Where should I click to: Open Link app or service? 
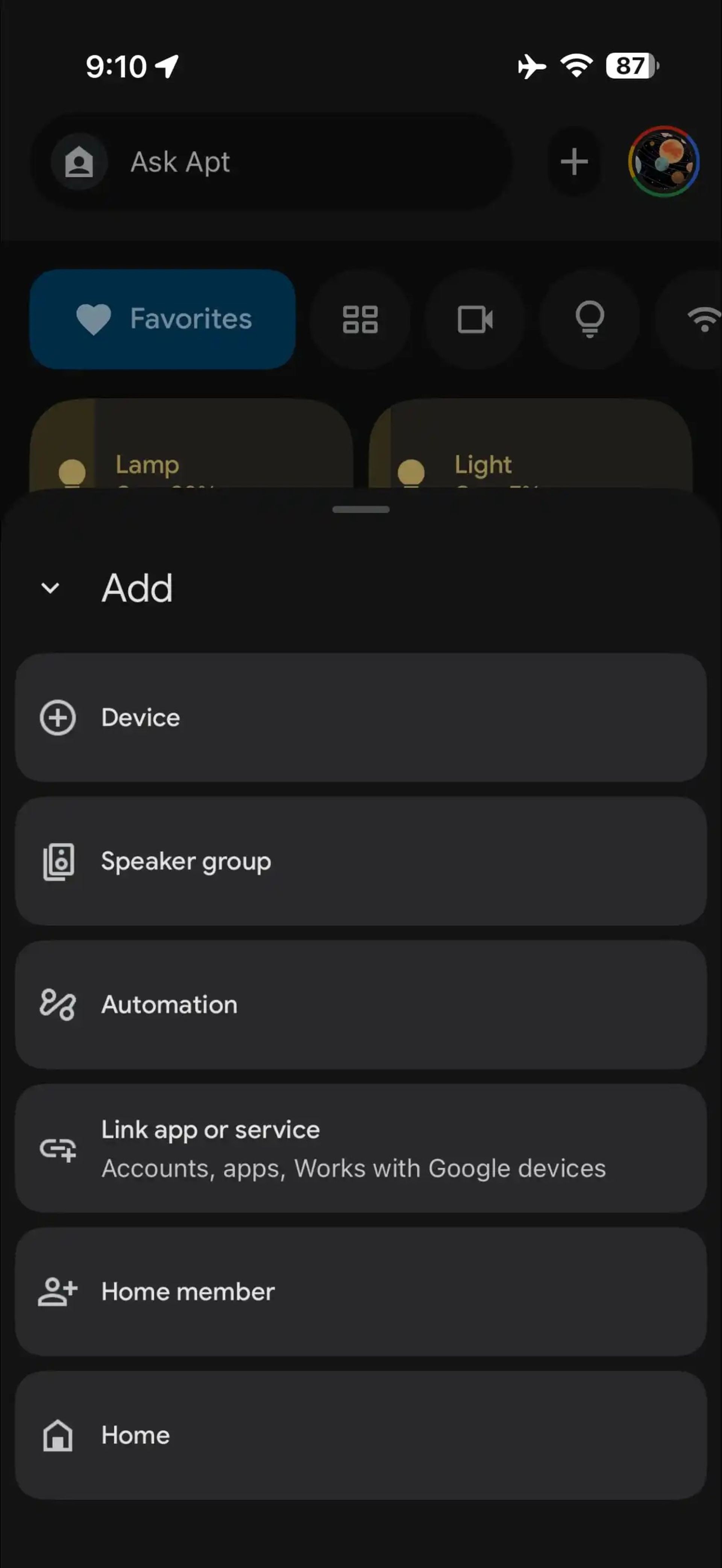pos(360,1148)
